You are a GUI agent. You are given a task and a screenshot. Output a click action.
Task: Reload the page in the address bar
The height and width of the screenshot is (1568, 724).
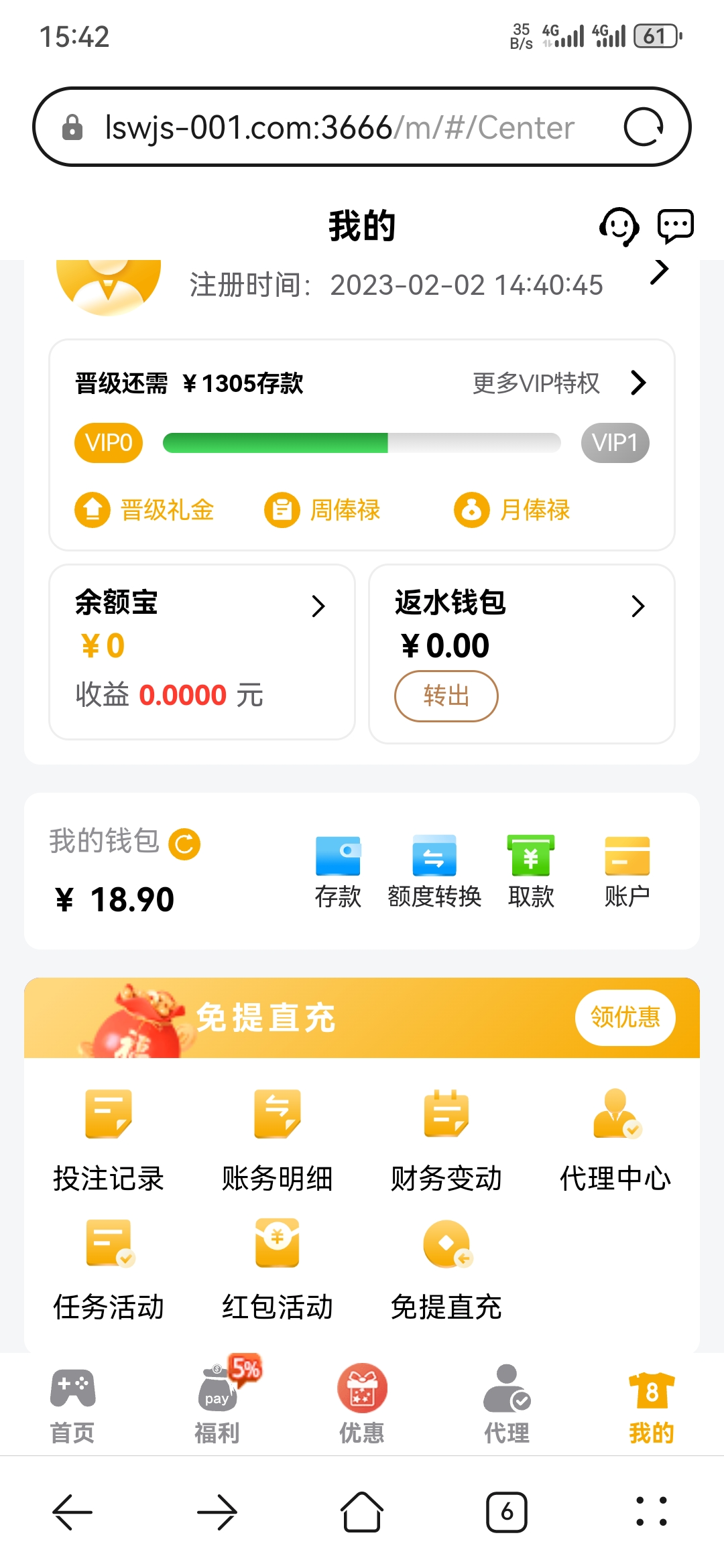click(644, 127)
